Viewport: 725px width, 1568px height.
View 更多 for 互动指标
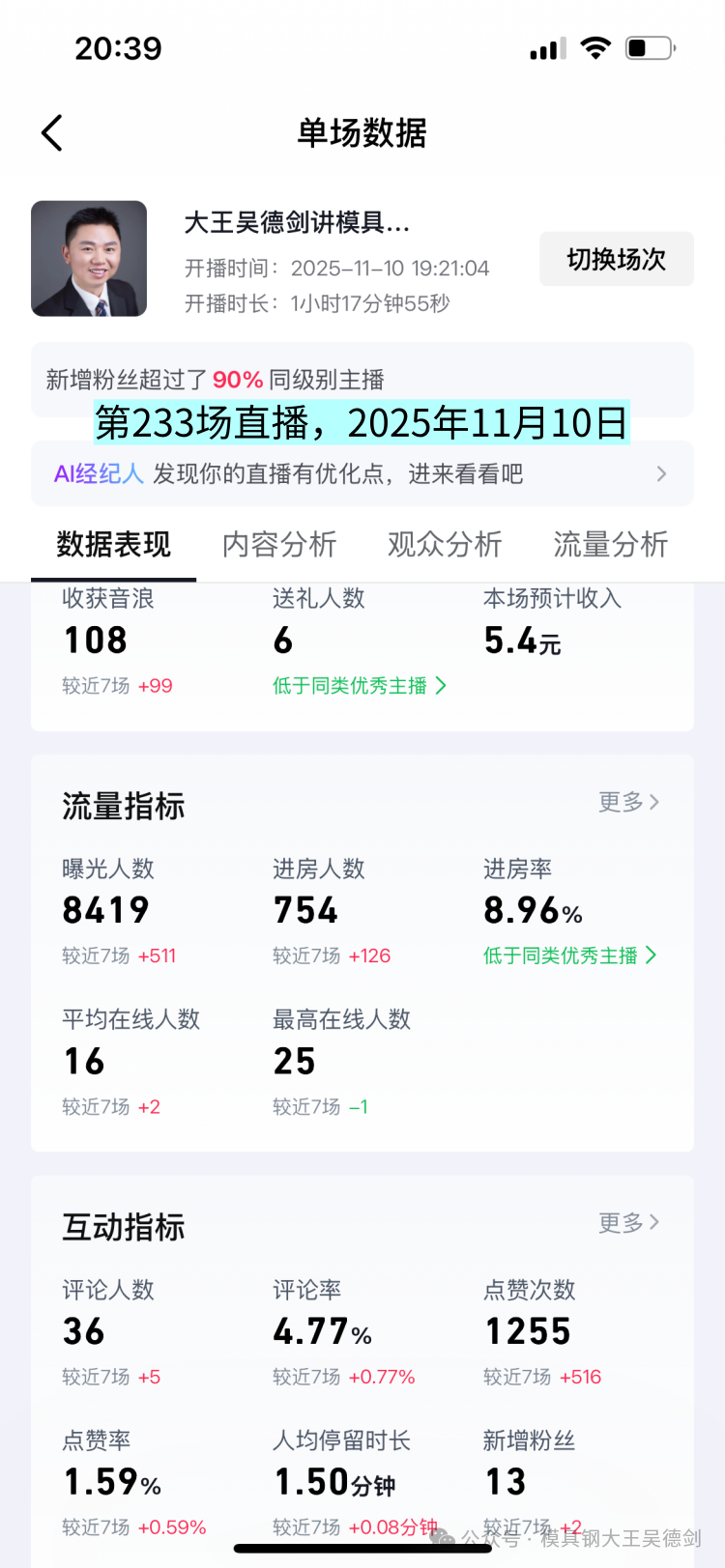click(628, 1223)
